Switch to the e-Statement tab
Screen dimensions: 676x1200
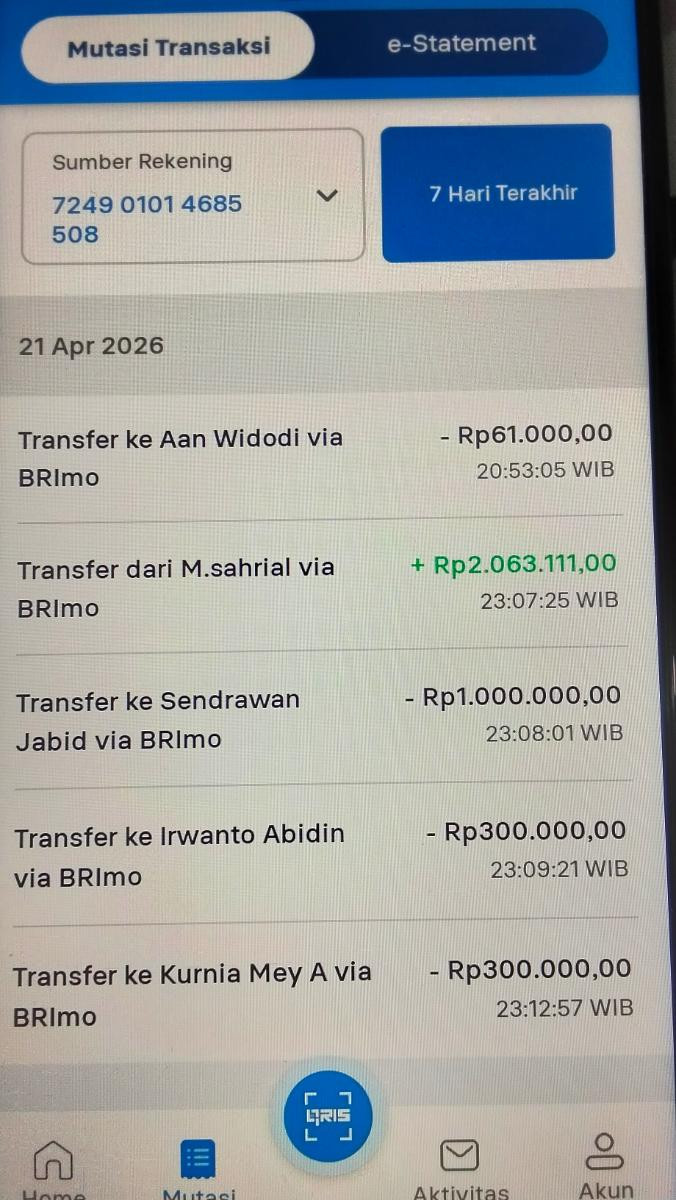pos(461,43)
